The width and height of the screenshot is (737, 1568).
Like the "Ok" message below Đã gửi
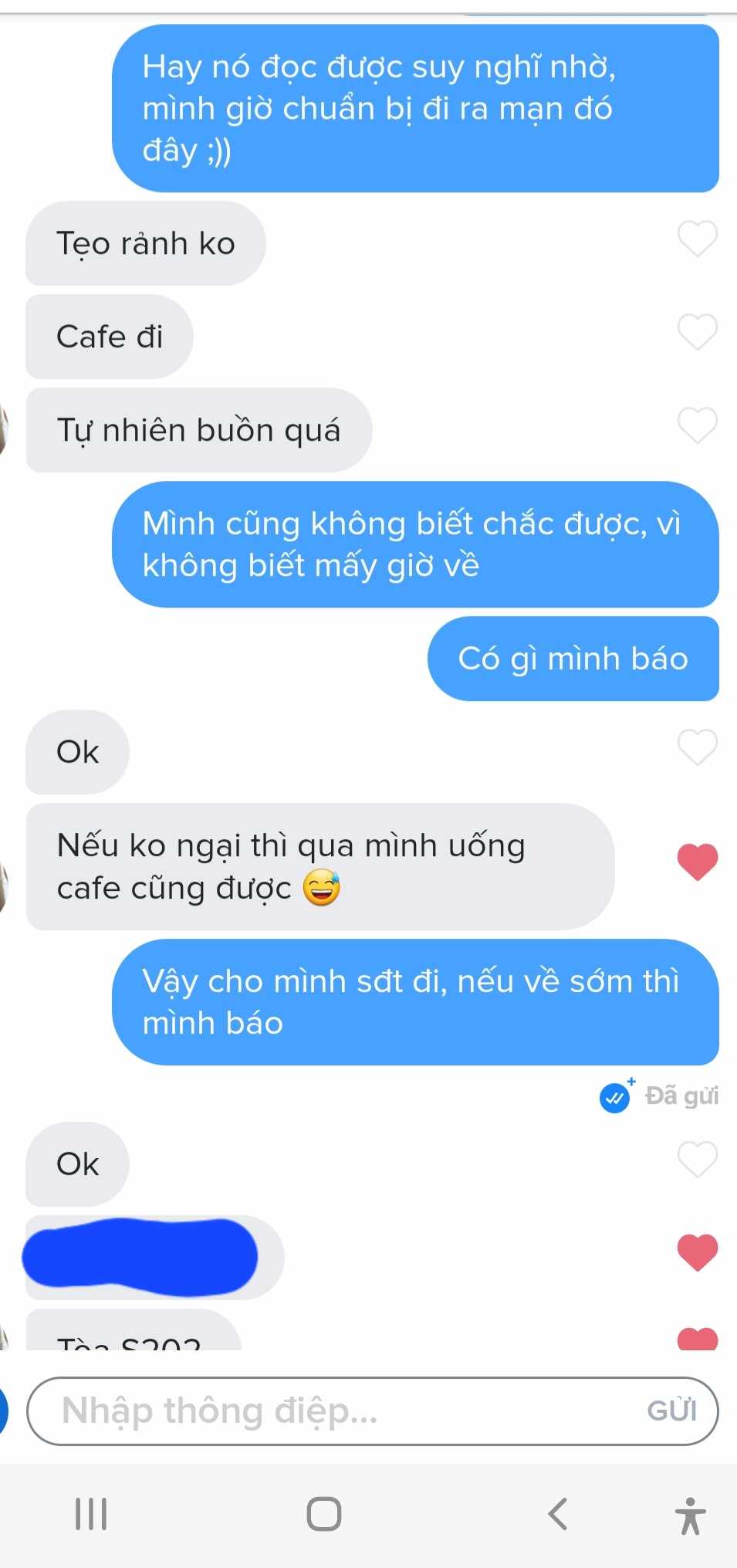click(697, 1160)
